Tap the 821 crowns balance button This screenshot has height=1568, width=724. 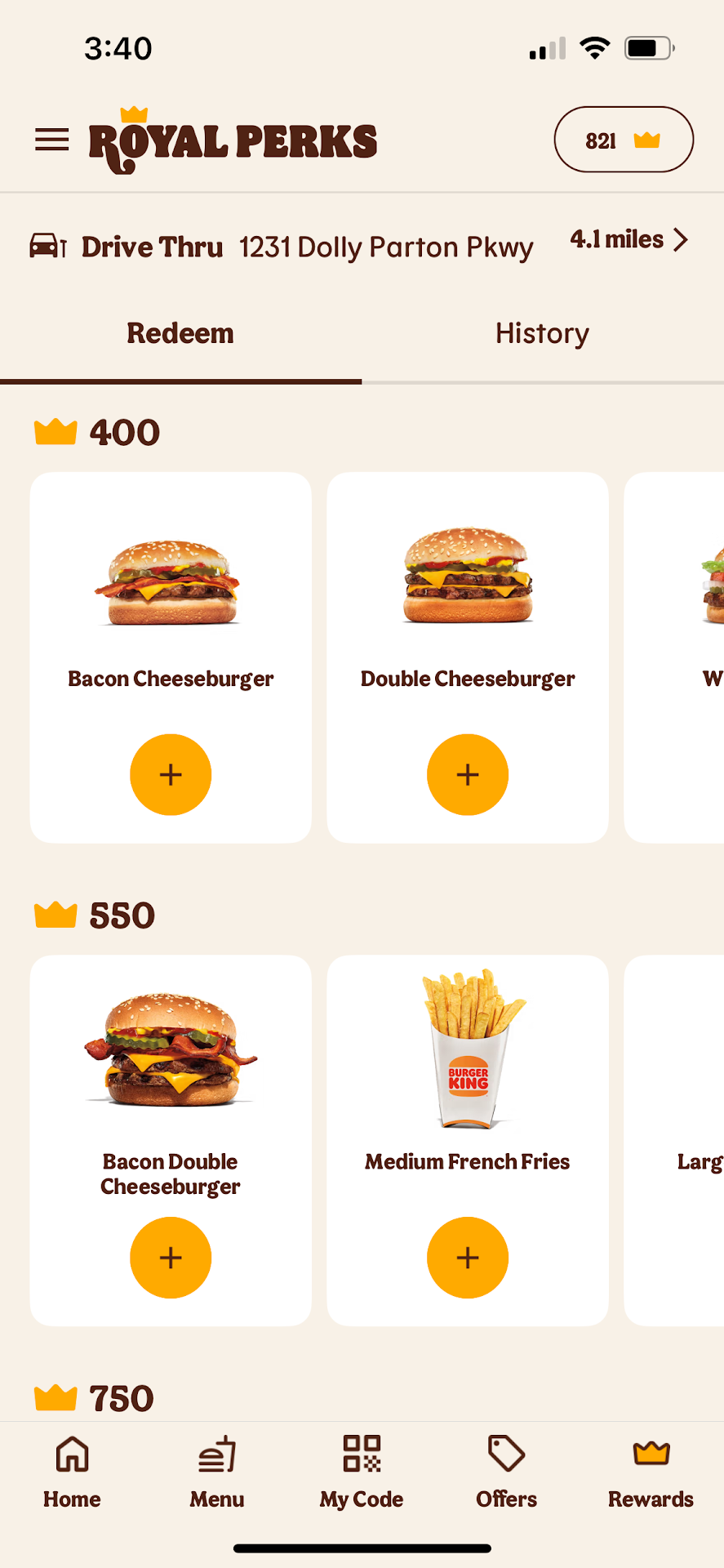click(623, 140)
